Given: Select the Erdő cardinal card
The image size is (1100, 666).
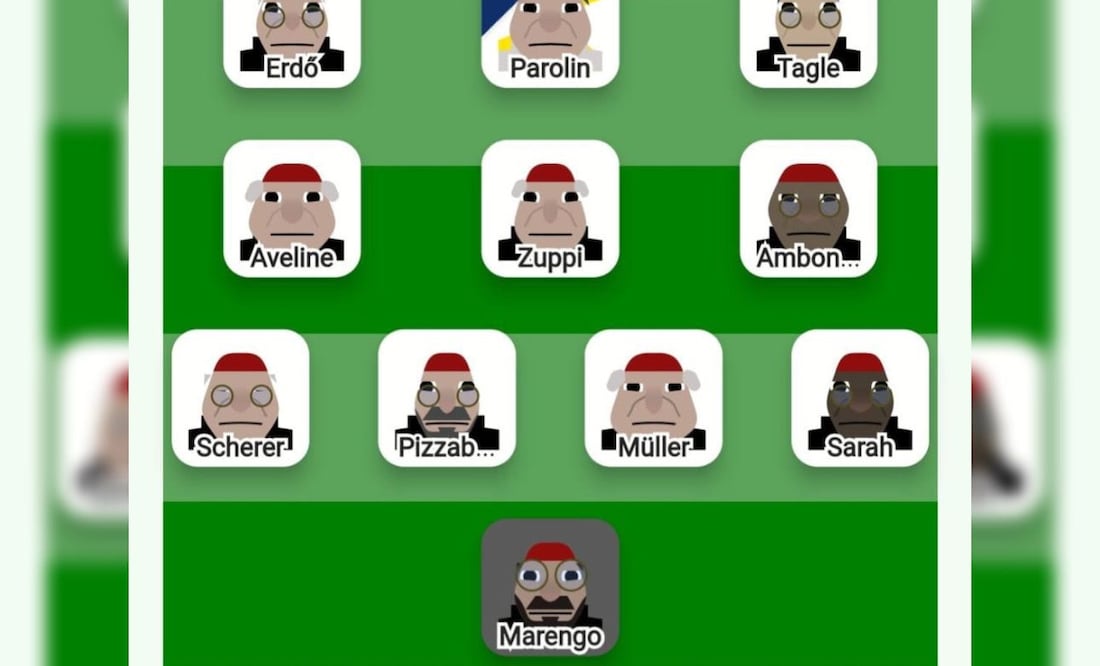Looking at the screenshot, I should (291, 40).
